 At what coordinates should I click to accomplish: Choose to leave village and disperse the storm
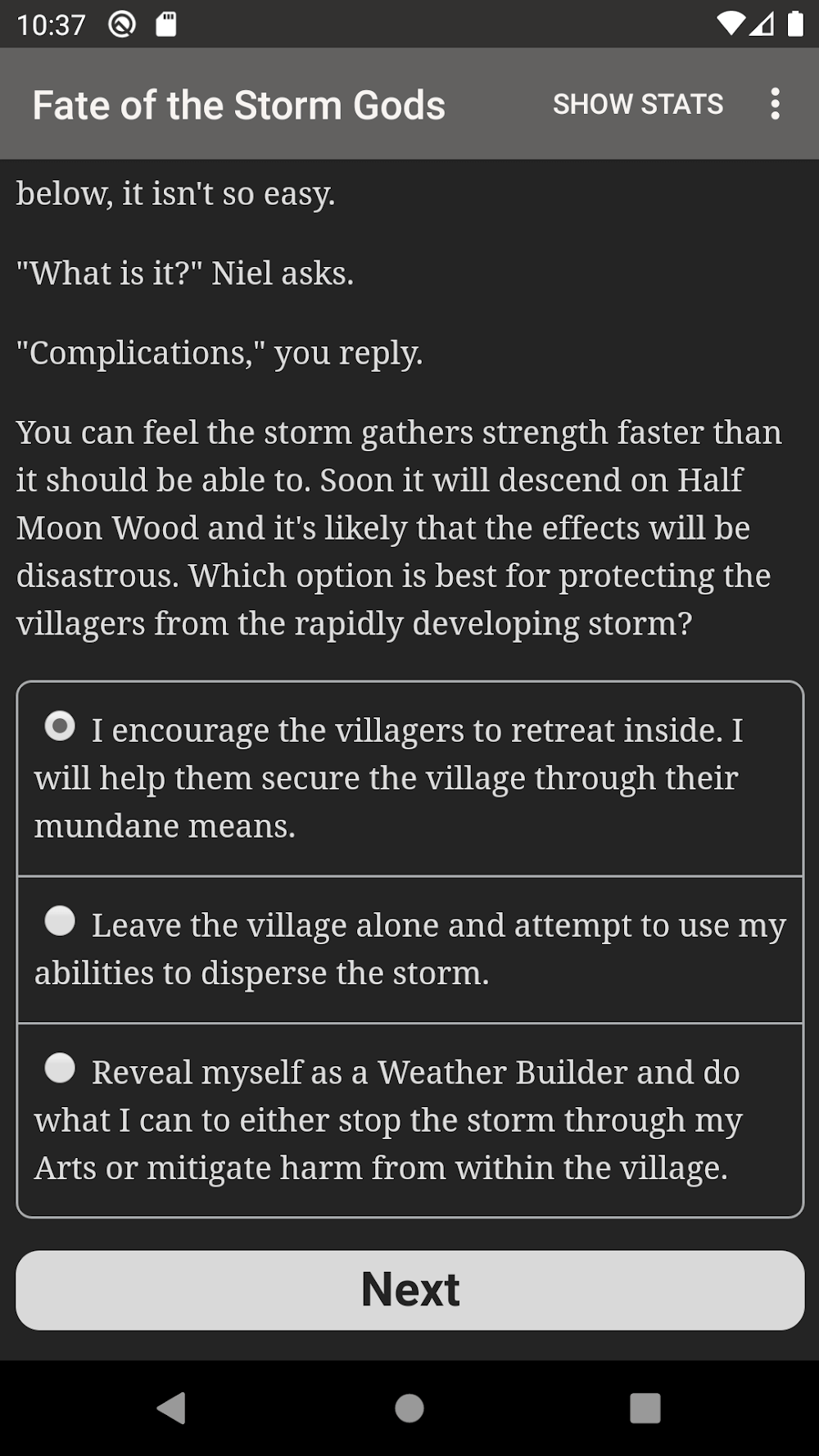[x=60, y=921]
